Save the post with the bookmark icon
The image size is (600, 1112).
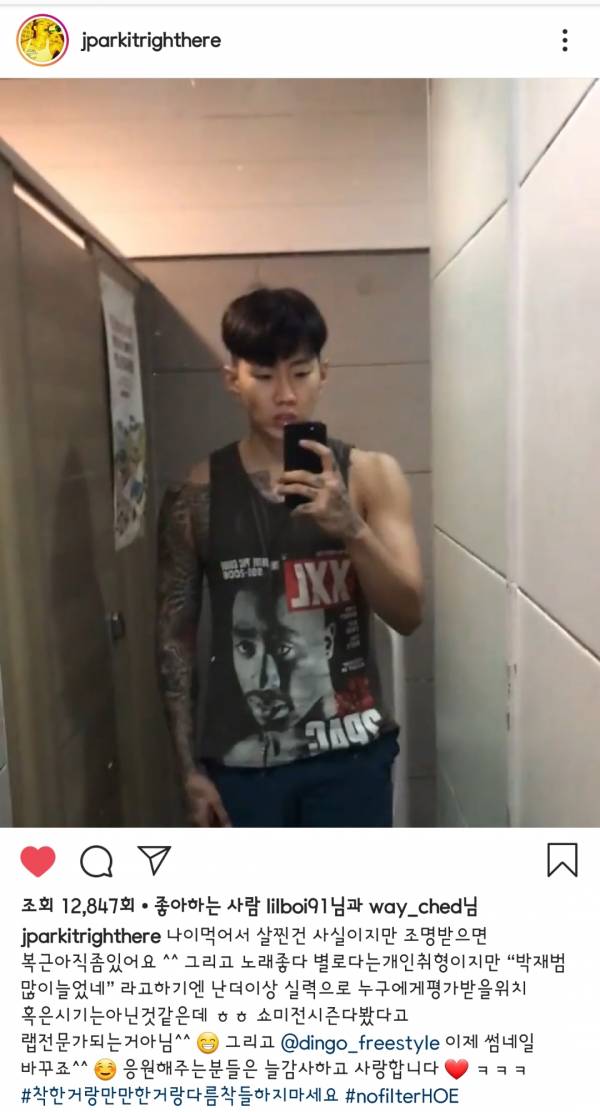point(562,860)
